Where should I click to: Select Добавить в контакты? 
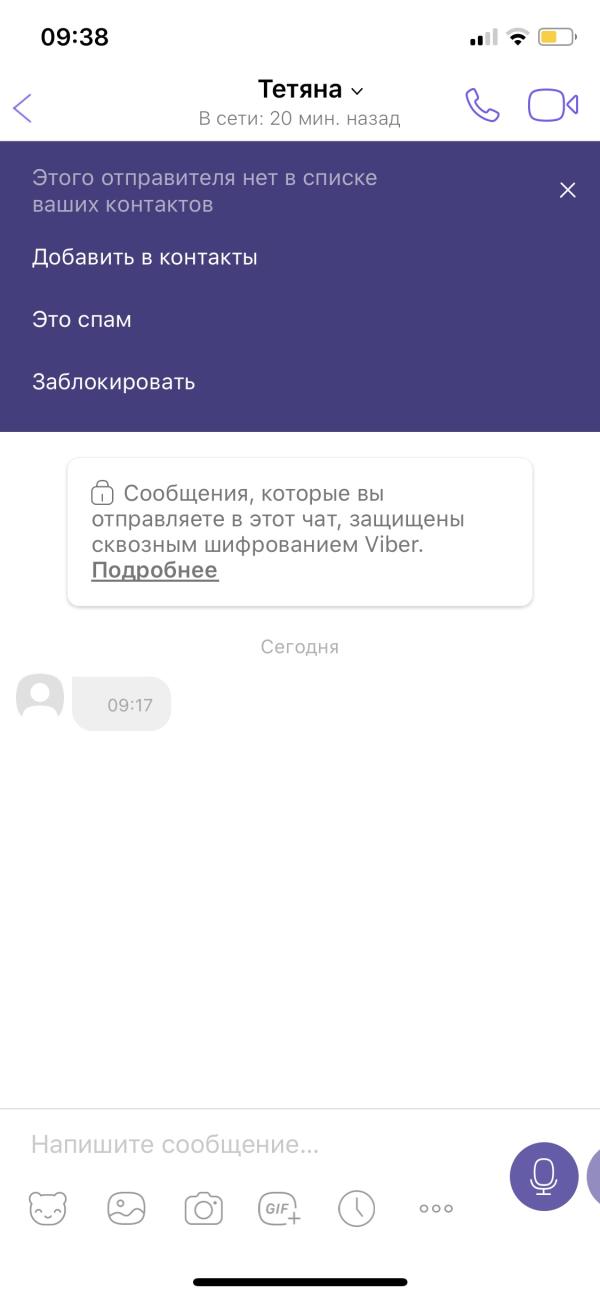pos(145,257)
